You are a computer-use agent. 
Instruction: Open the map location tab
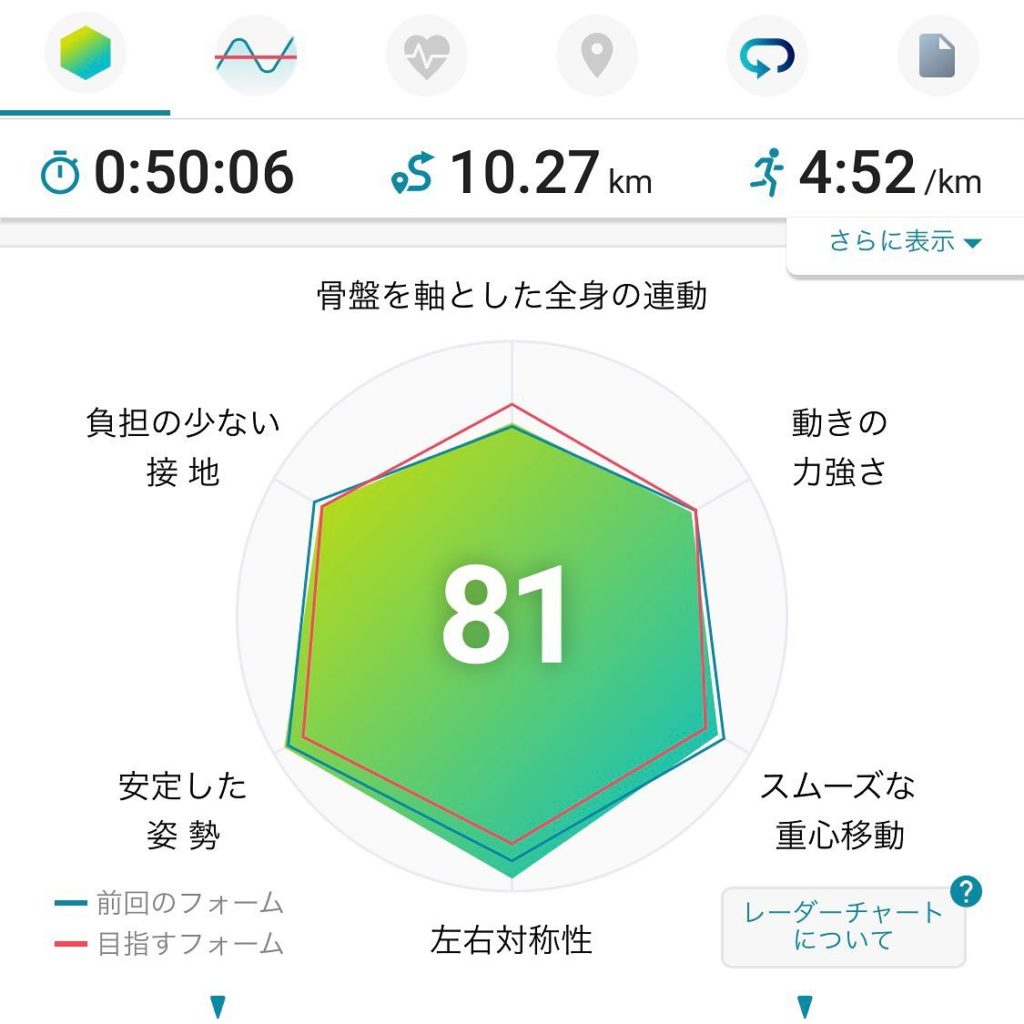point(597,54)
